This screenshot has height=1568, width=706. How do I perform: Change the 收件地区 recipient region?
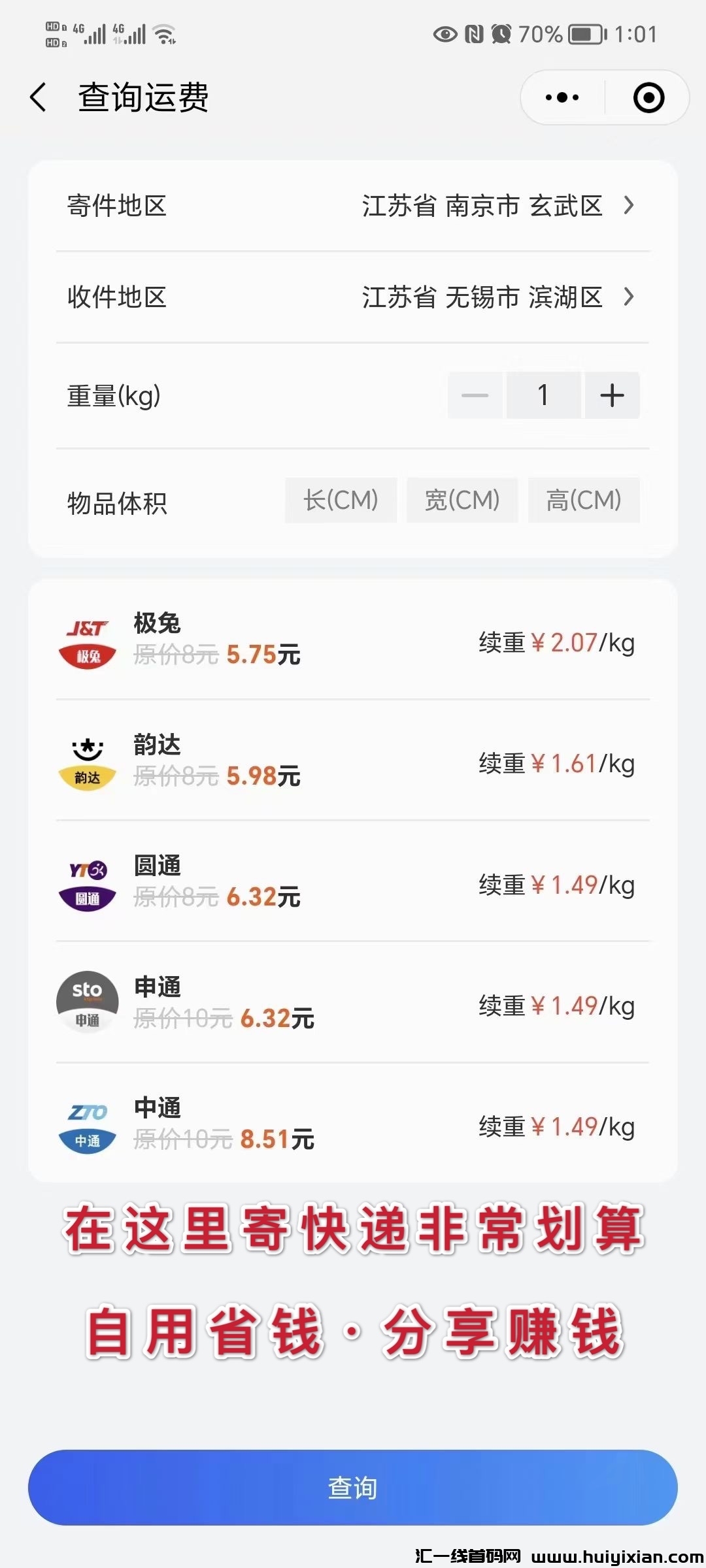pos(497,298)
